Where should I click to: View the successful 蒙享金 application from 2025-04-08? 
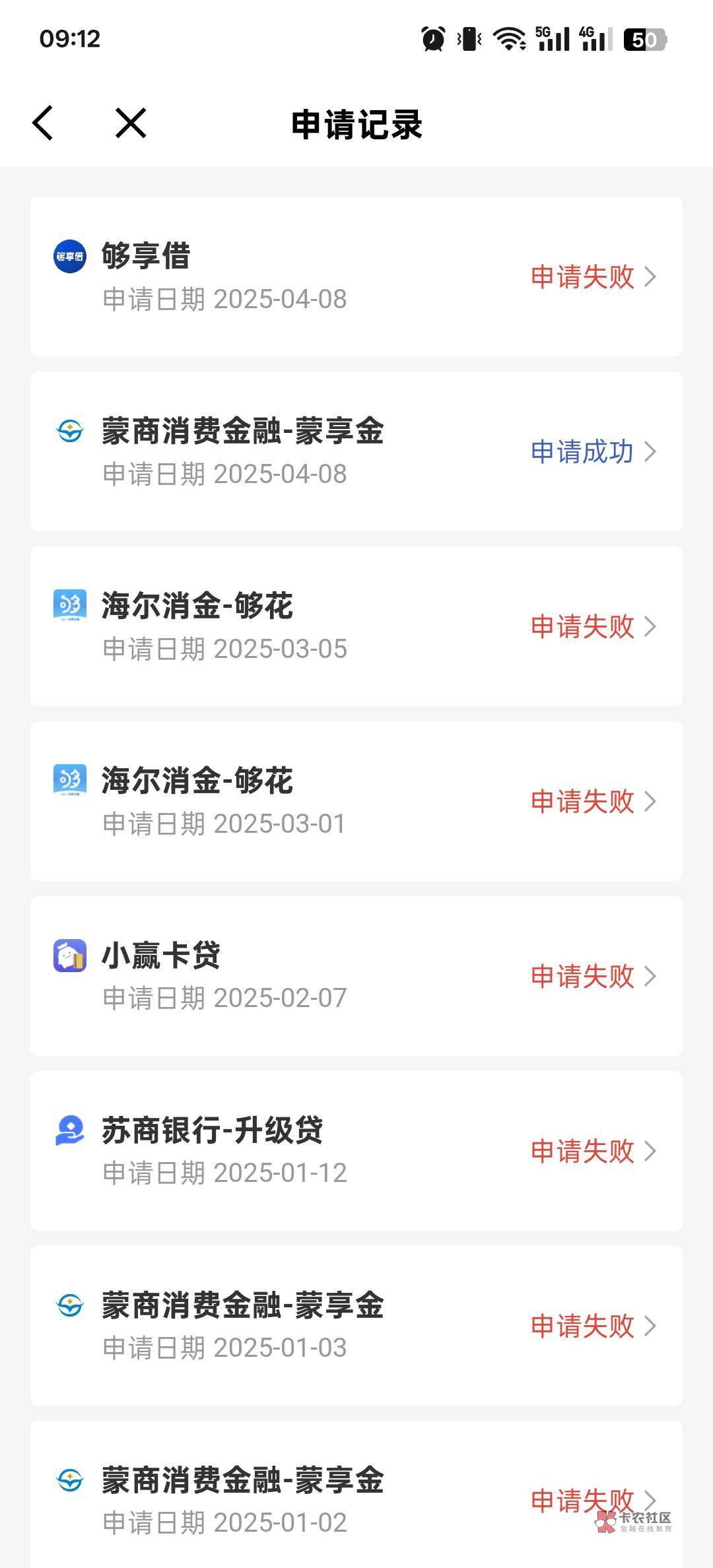pos(356,451)
